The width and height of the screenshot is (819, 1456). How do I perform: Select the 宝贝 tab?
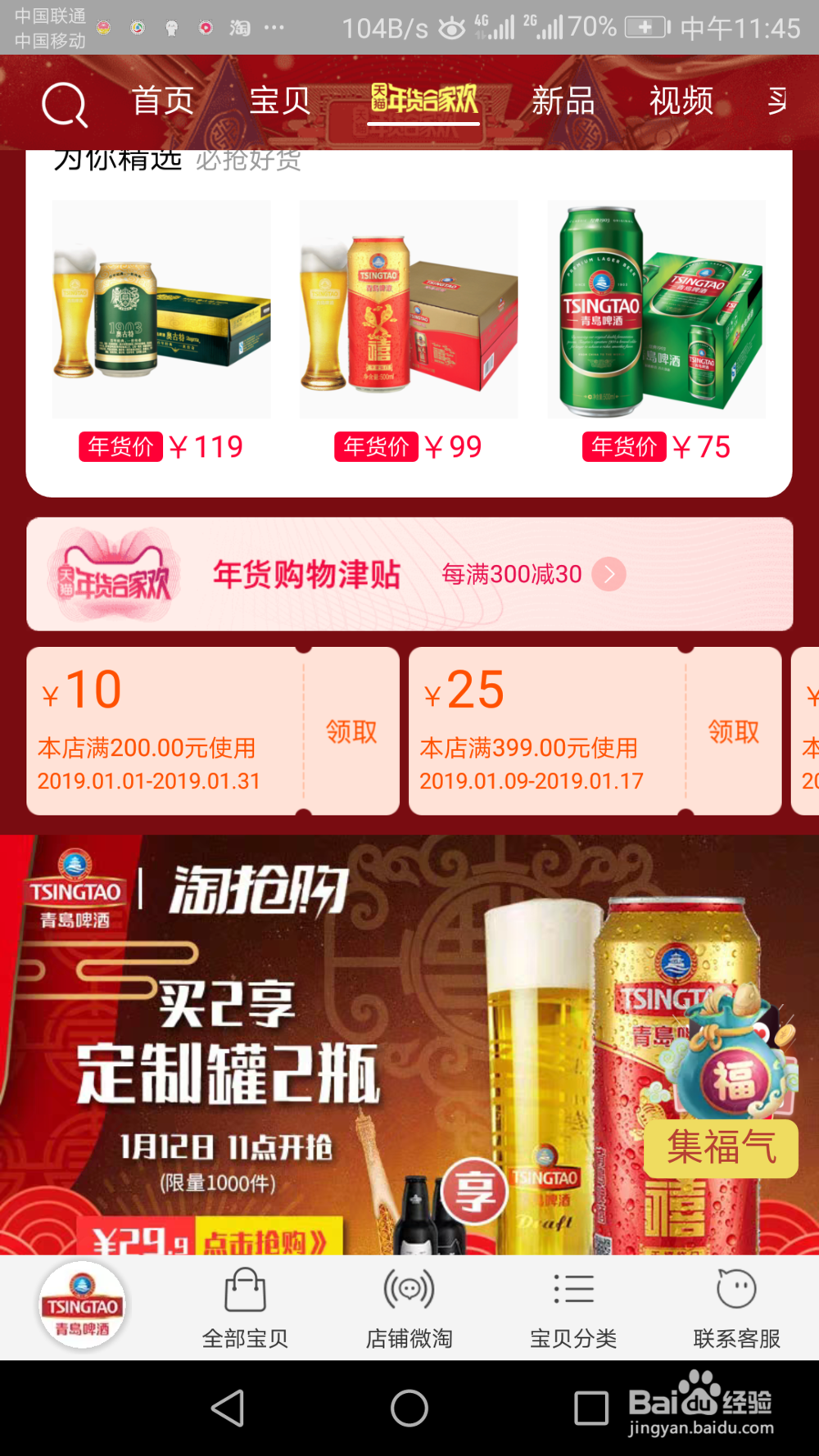click(x=279, y=101)
